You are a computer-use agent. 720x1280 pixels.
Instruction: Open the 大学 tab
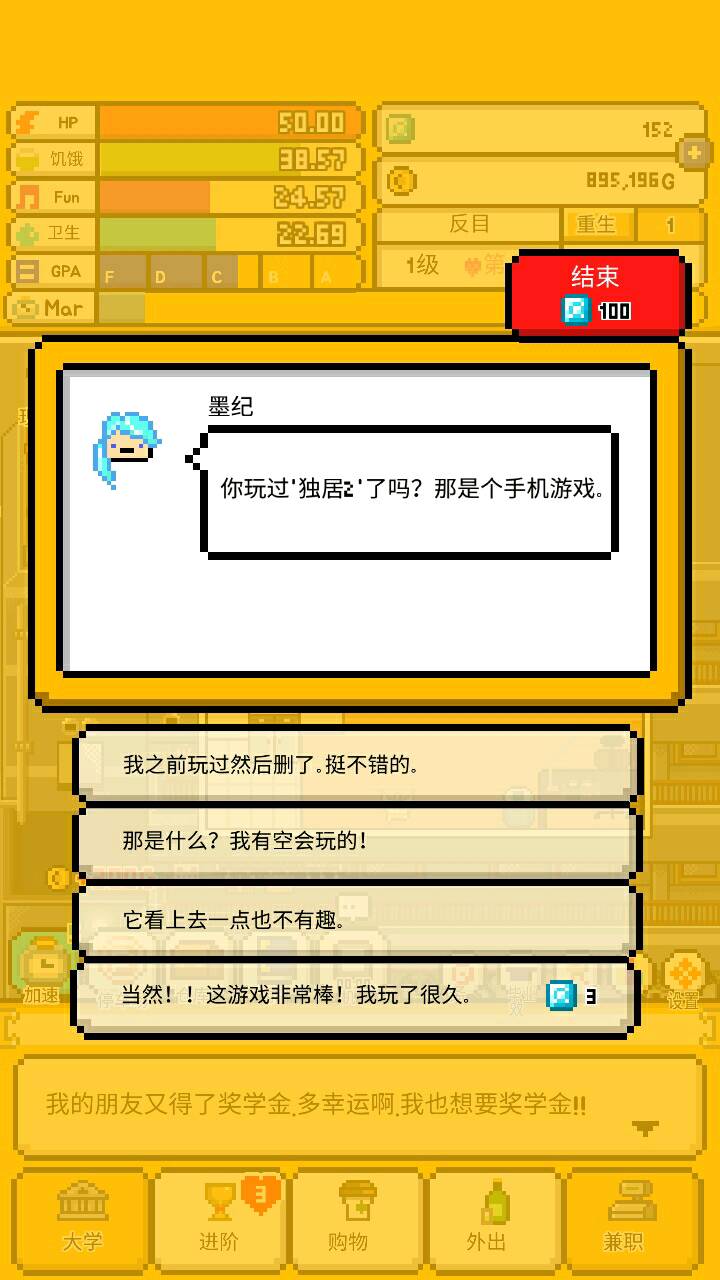(x=82, y=1216)
